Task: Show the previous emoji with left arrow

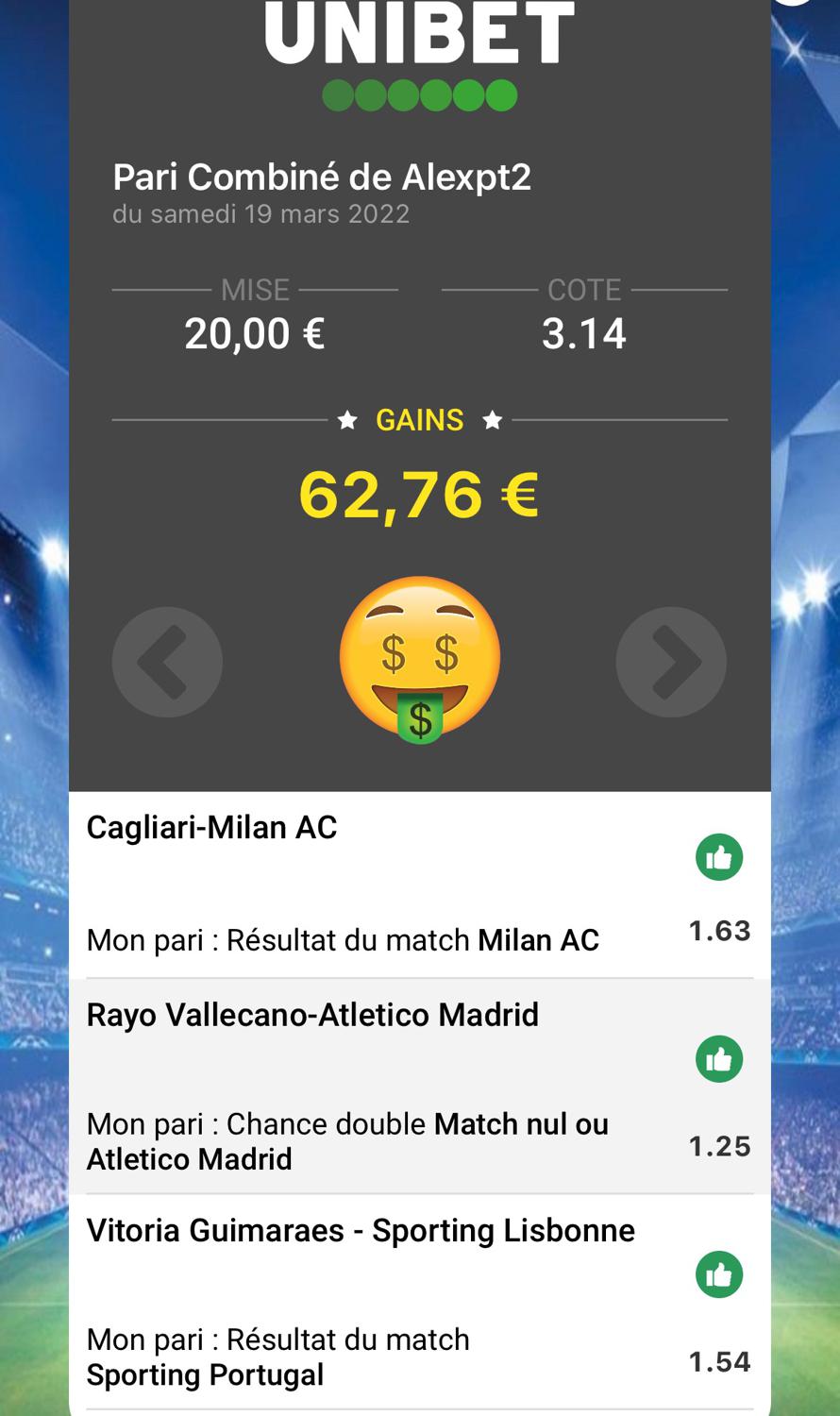Action: 167,662
